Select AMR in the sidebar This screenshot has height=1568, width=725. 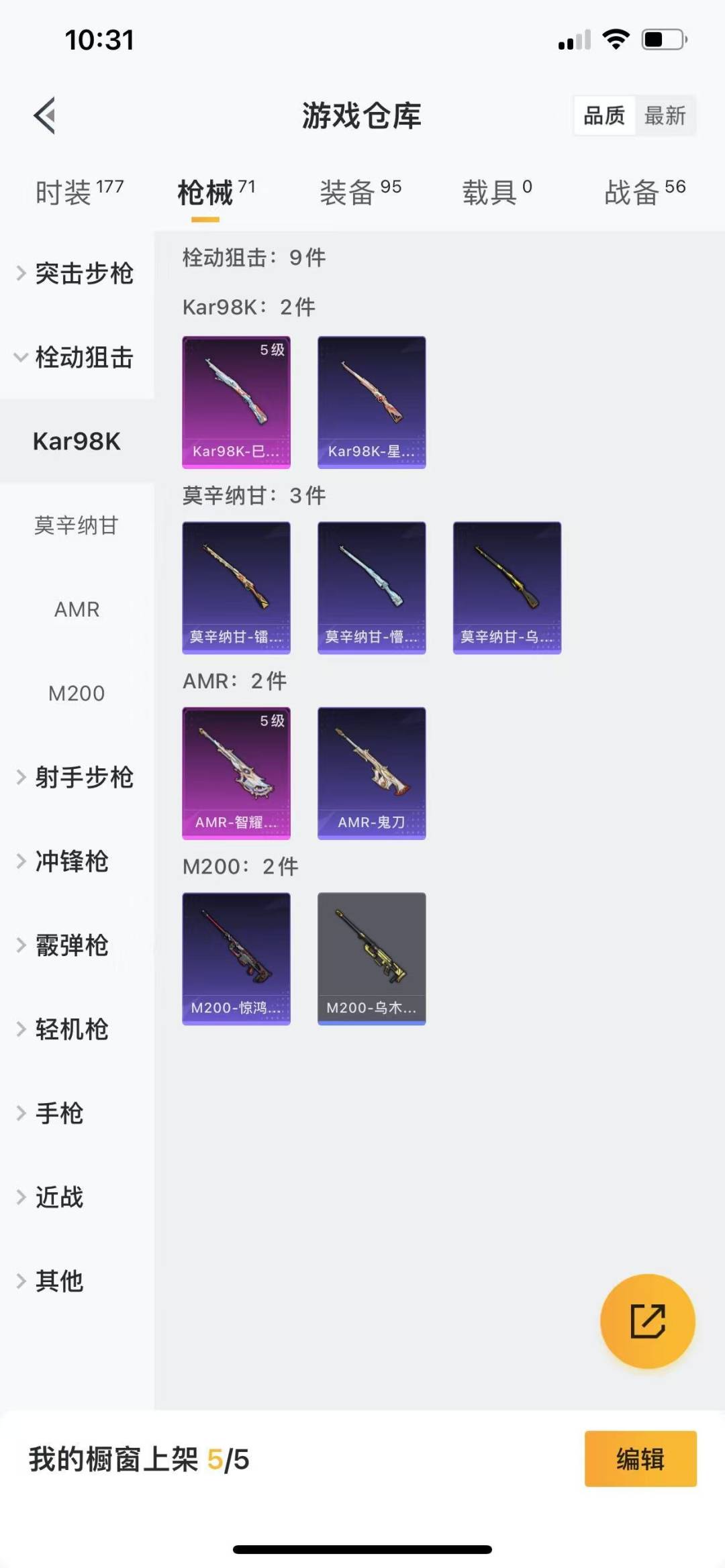point(77,609)
